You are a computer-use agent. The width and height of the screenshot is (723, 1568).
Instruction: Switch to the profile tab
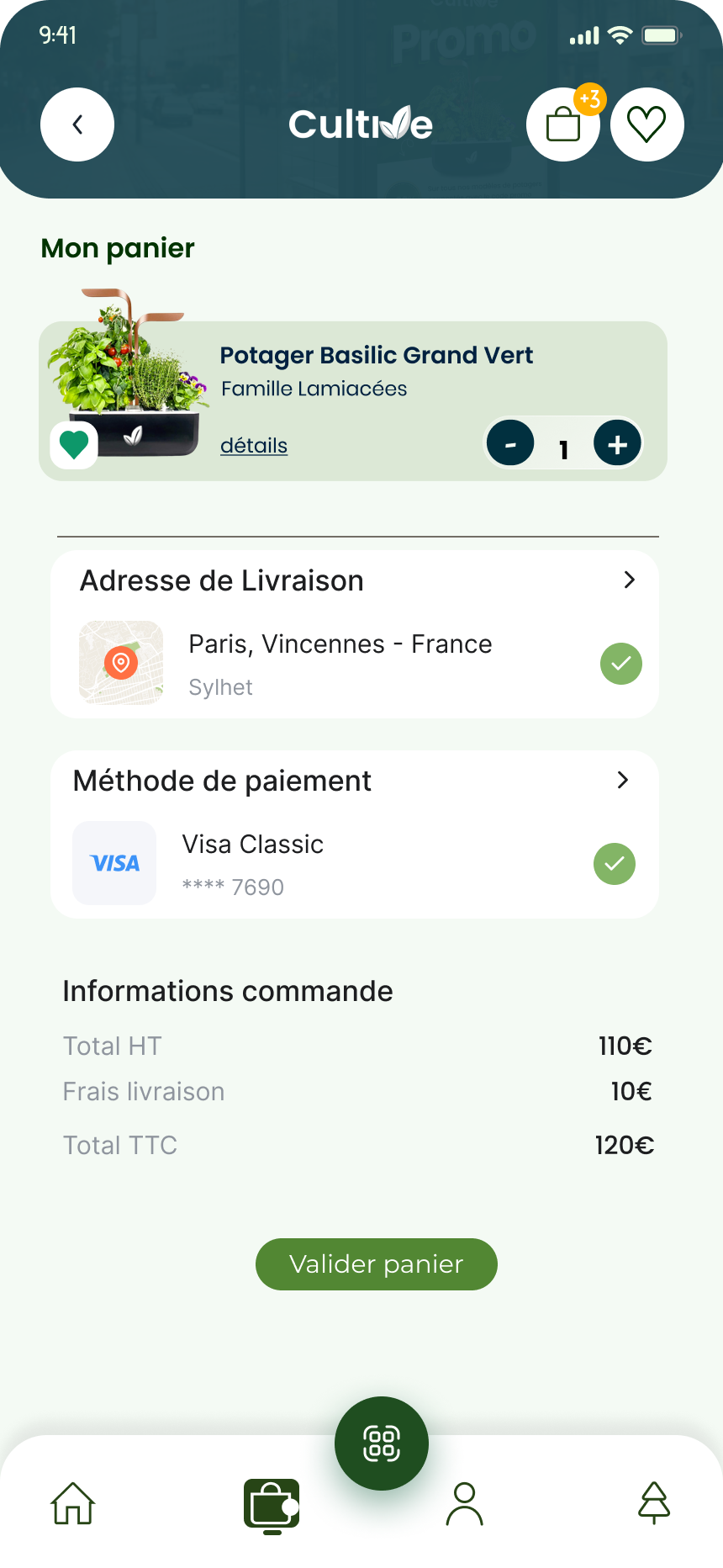464,1504
